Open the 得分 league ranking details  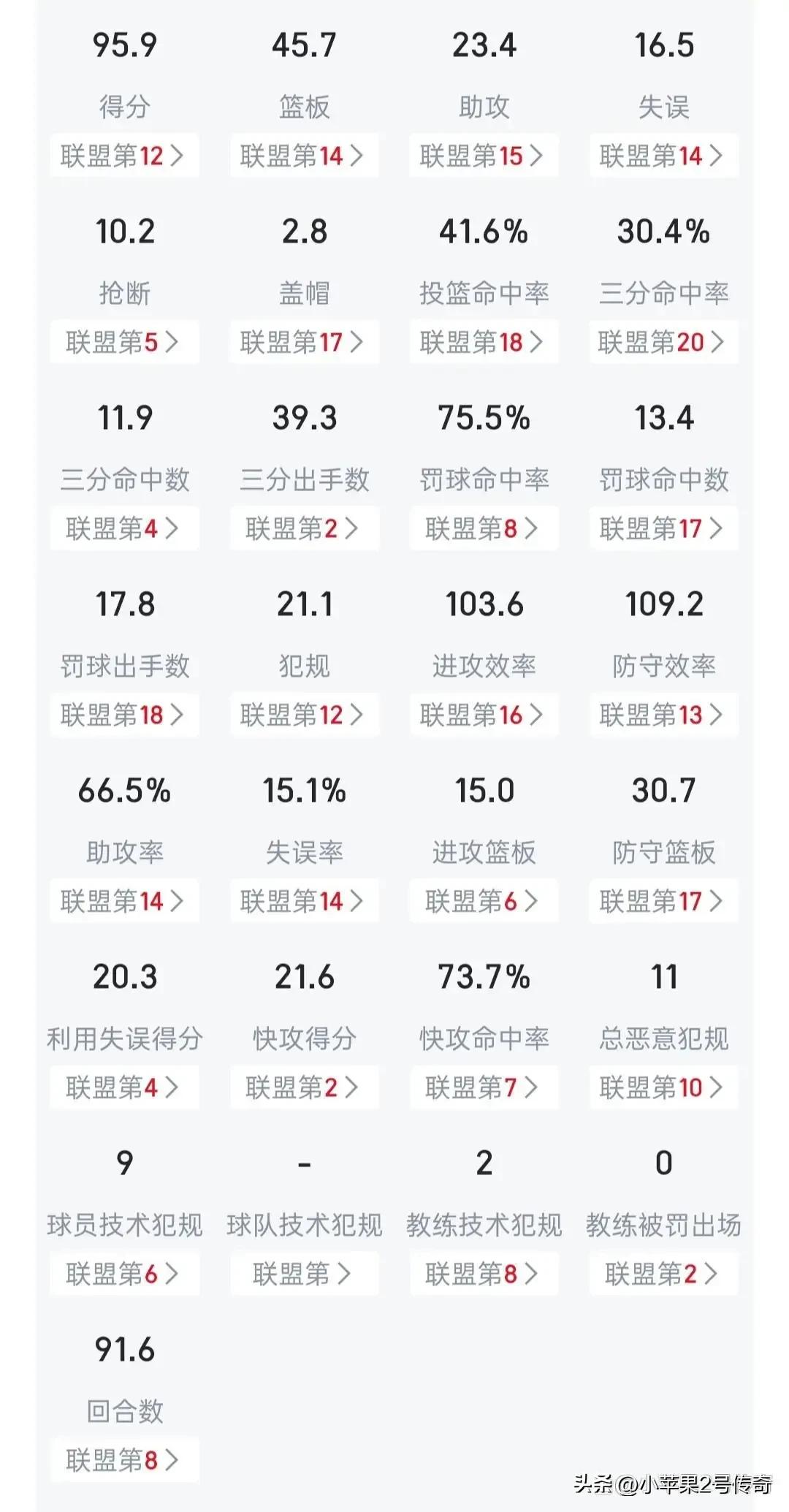[123, 156]
